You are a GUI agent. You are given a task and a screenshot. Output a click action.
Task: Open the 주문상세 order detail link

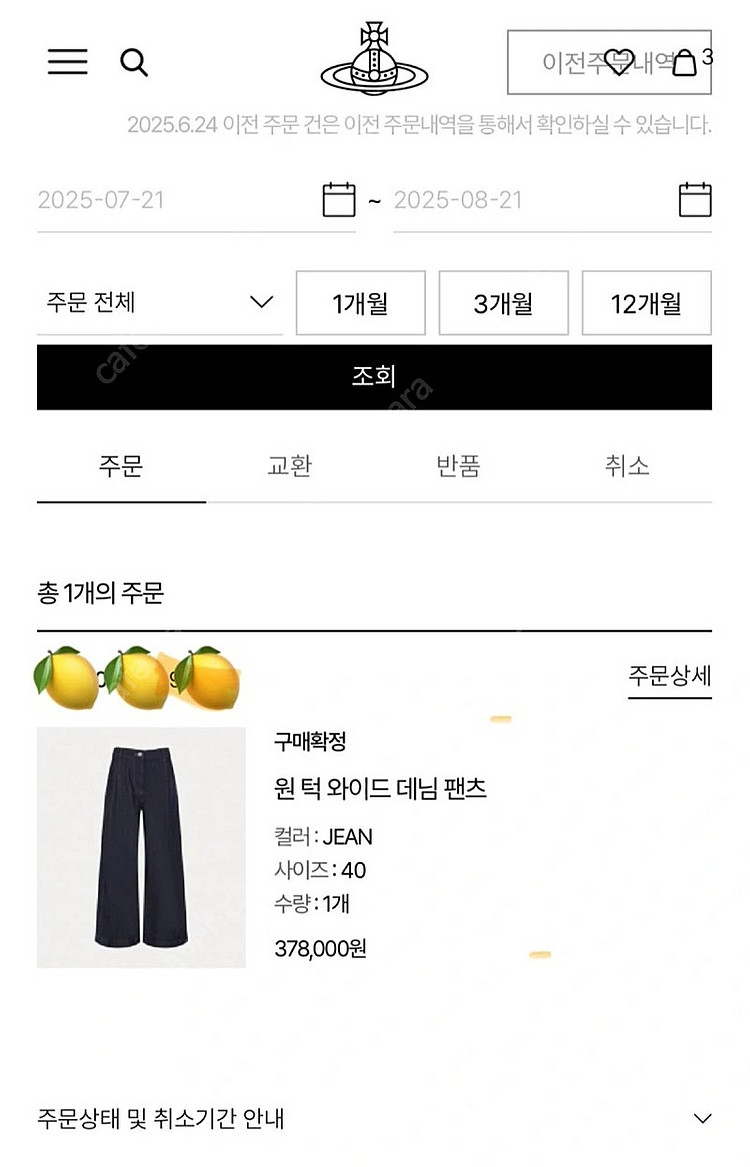click(668, 677)
